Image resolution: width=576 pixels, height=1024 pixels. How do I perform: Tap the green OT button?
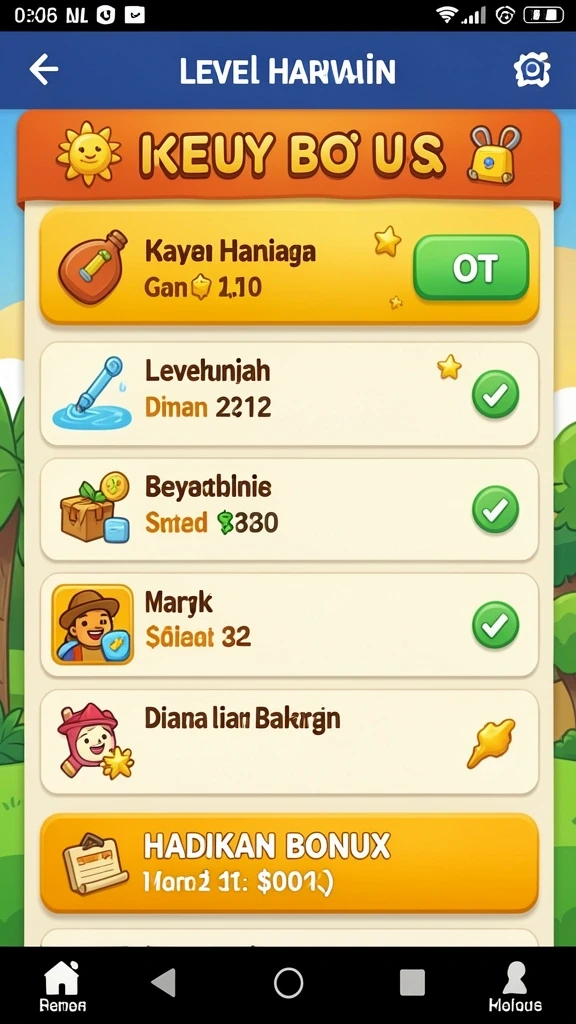470,268
